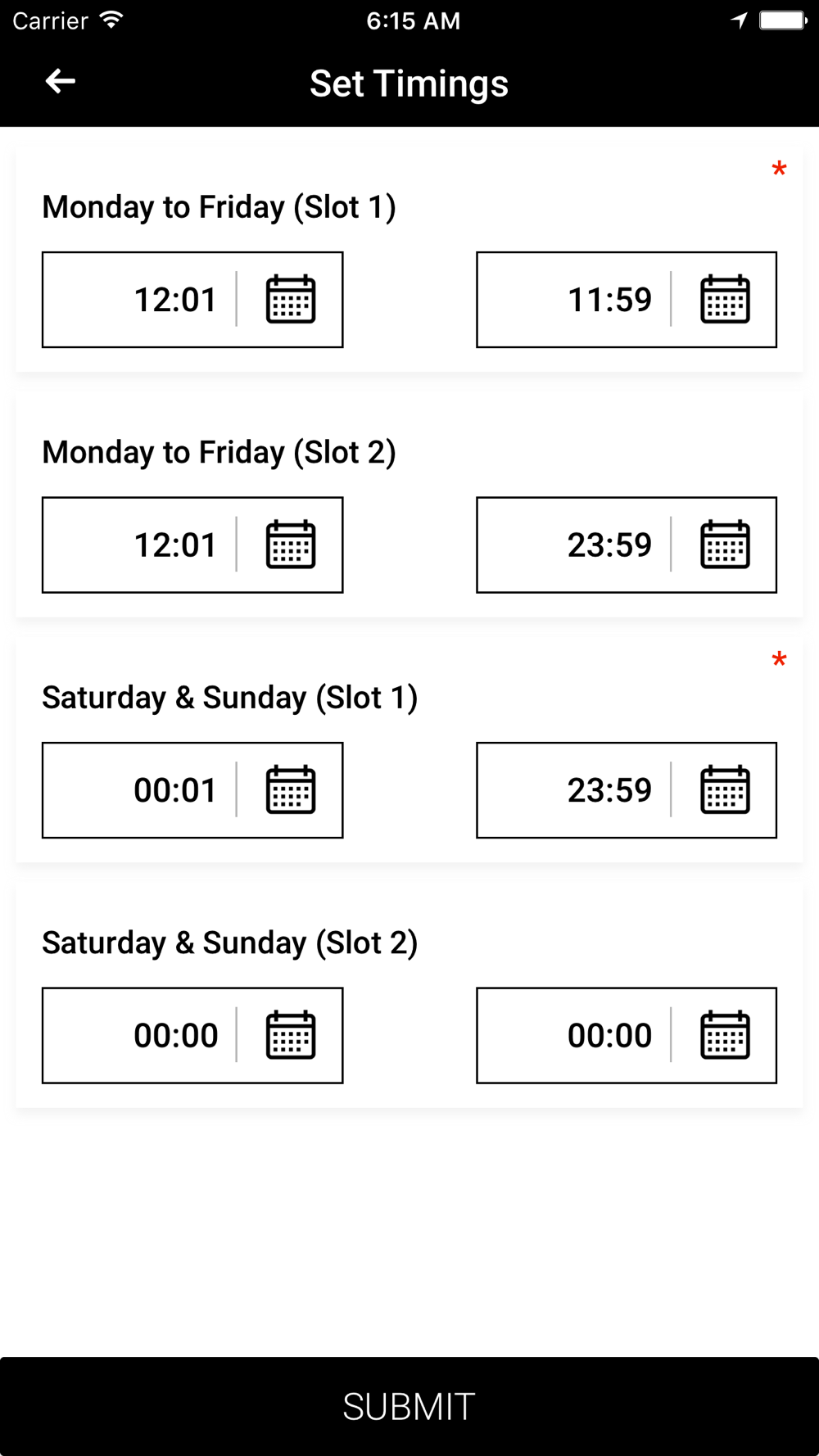This screenshot has height=1456, width=819.
Task: Set Saturday & Sunday Slot 1 start time
Action: (192, 790)
